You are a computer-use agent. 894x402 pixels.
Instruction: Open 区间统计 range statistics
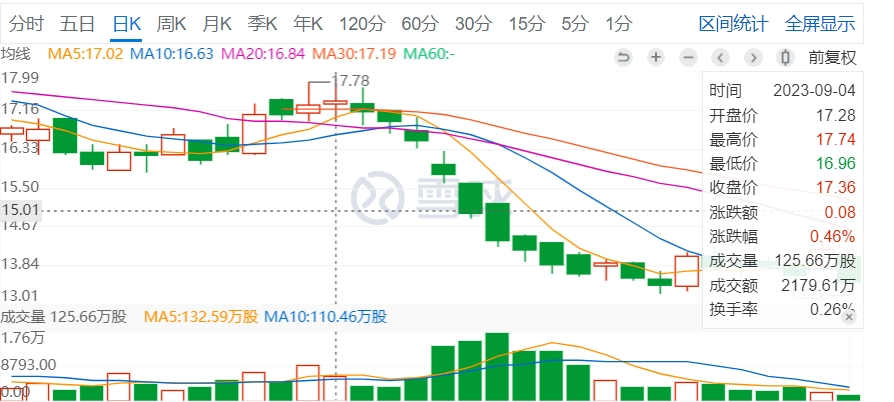(733, 24)
